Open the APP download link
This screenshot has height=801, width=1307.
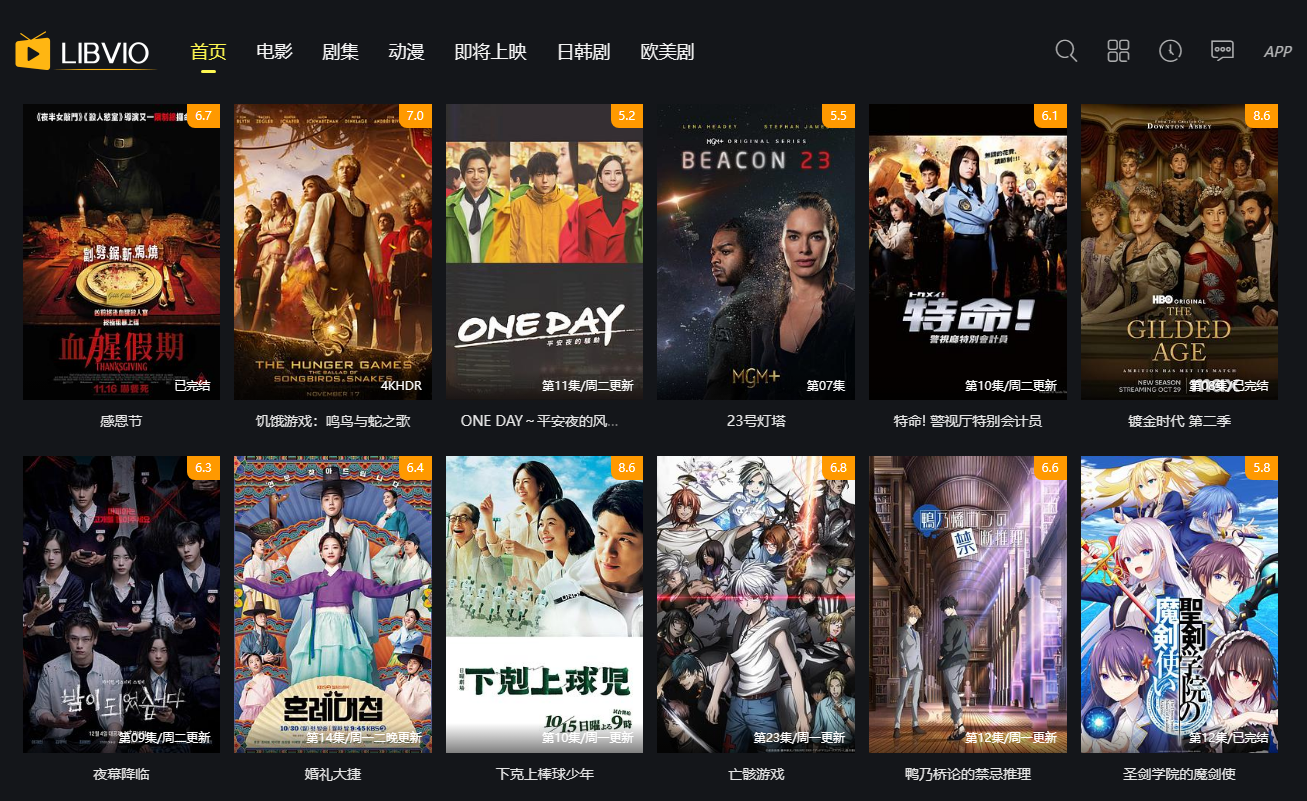click(1277, 52)
